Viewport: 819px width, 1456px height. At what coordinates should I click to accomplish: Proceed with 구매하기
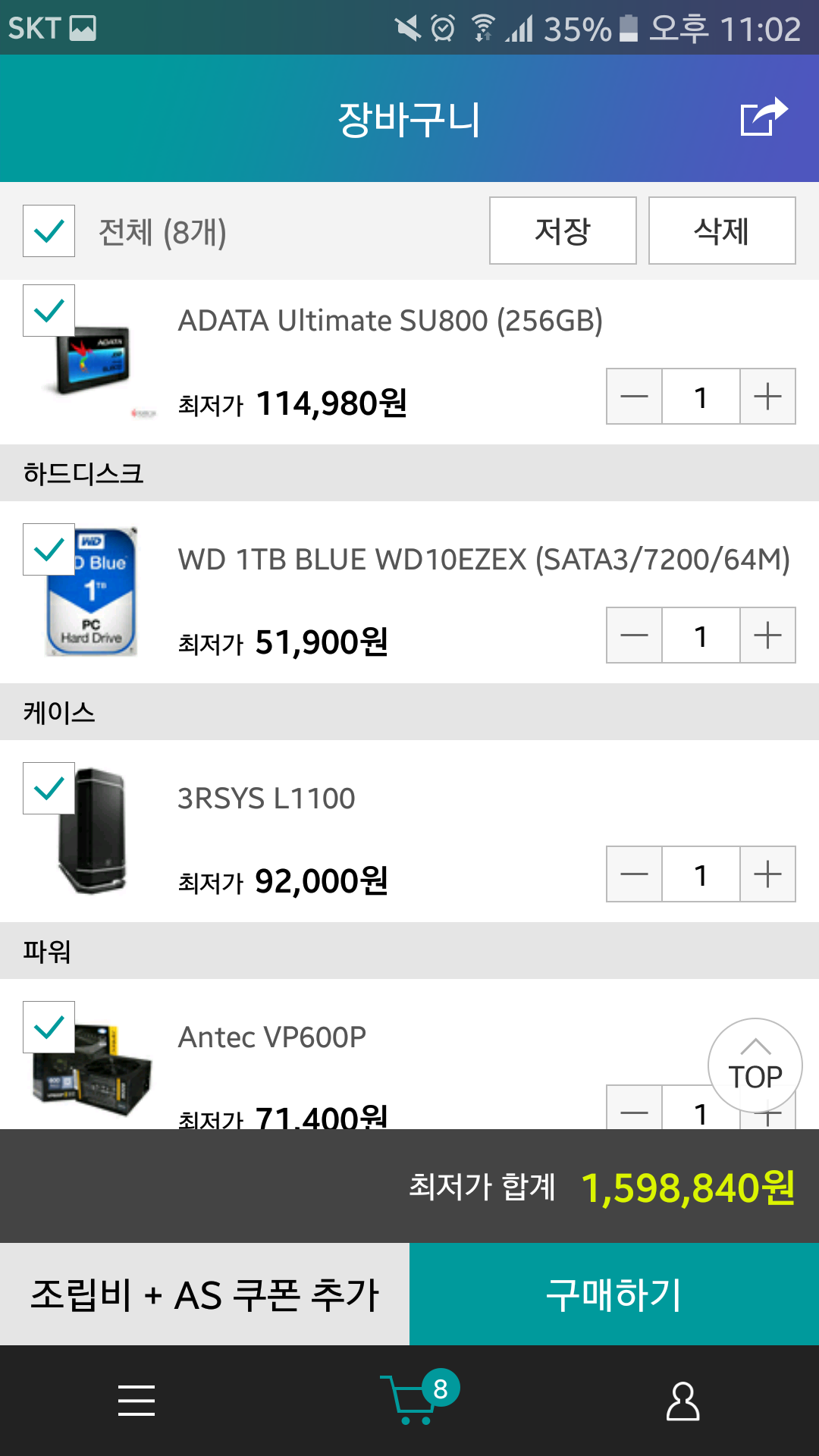pyautogui.click(x=614, y=1294)
